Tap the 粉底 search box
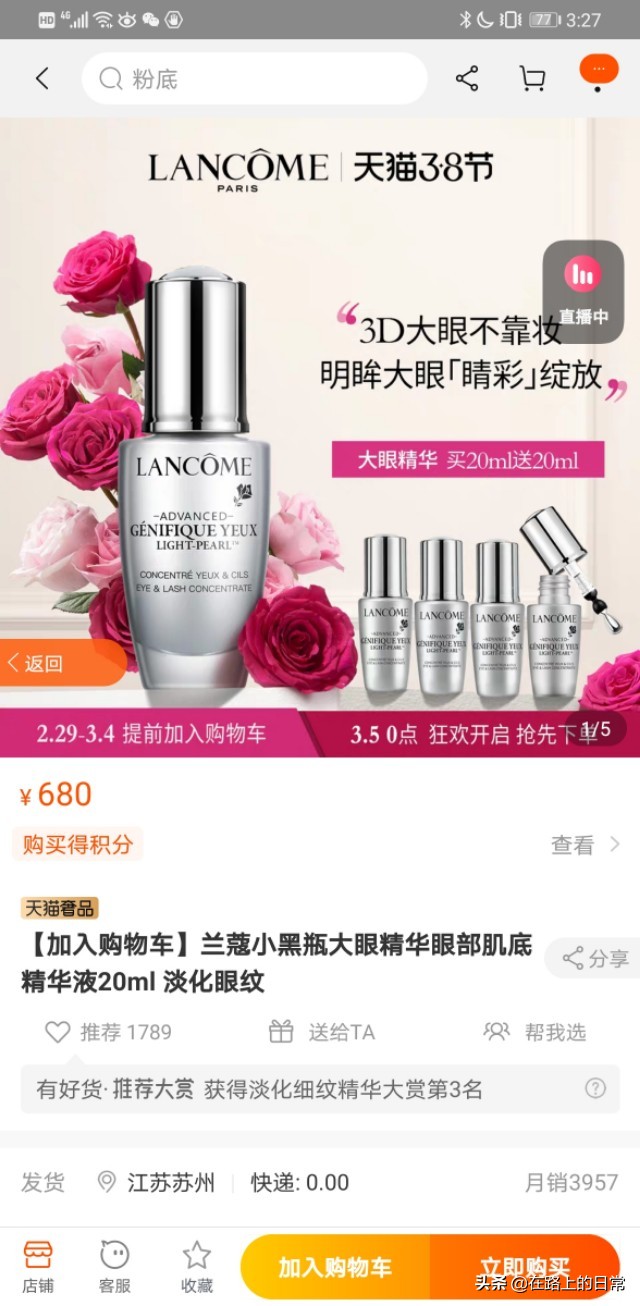 tap(255, 79)
